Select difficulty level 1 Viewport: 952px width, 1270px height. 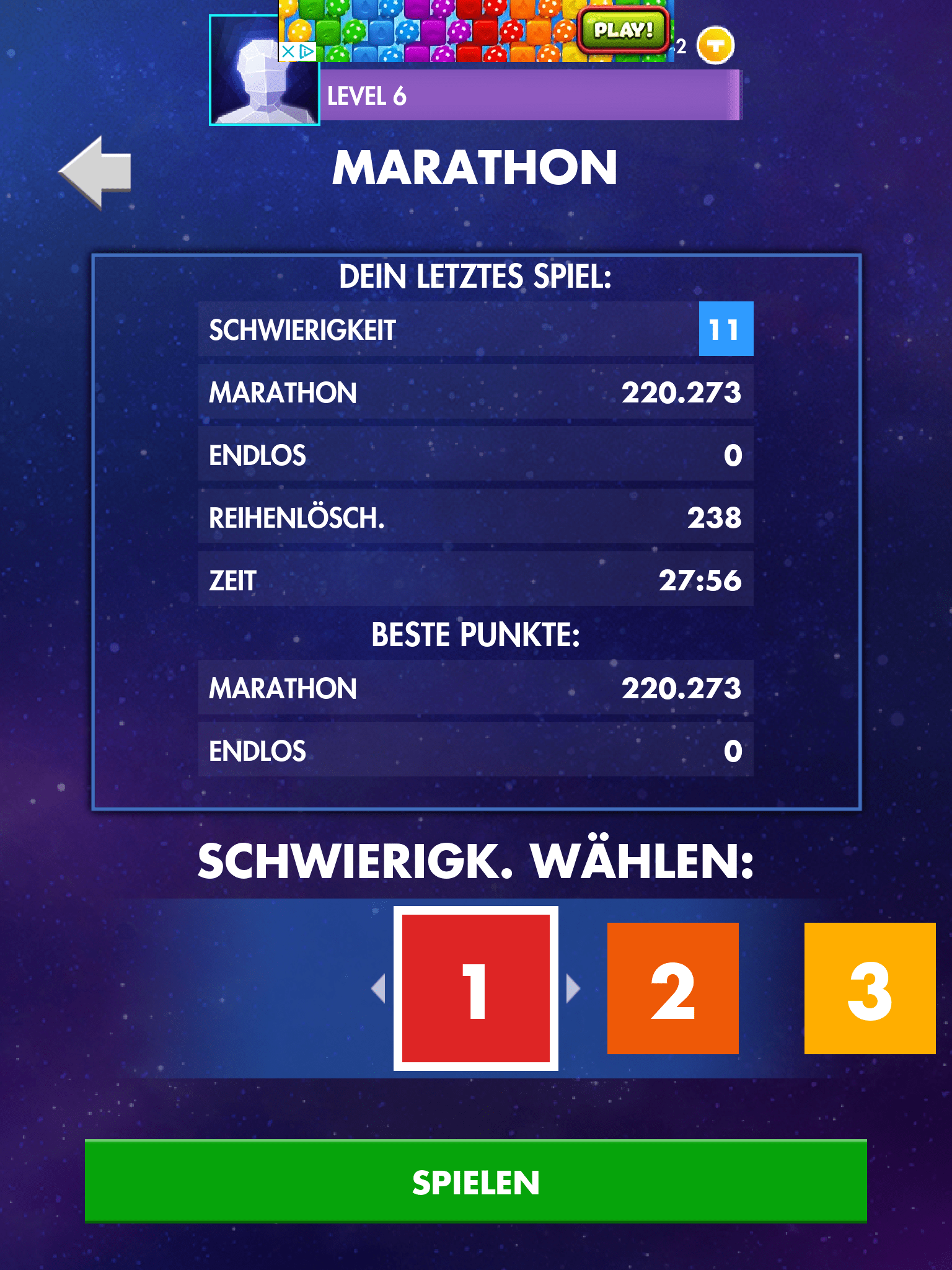(x=475, y=988)
